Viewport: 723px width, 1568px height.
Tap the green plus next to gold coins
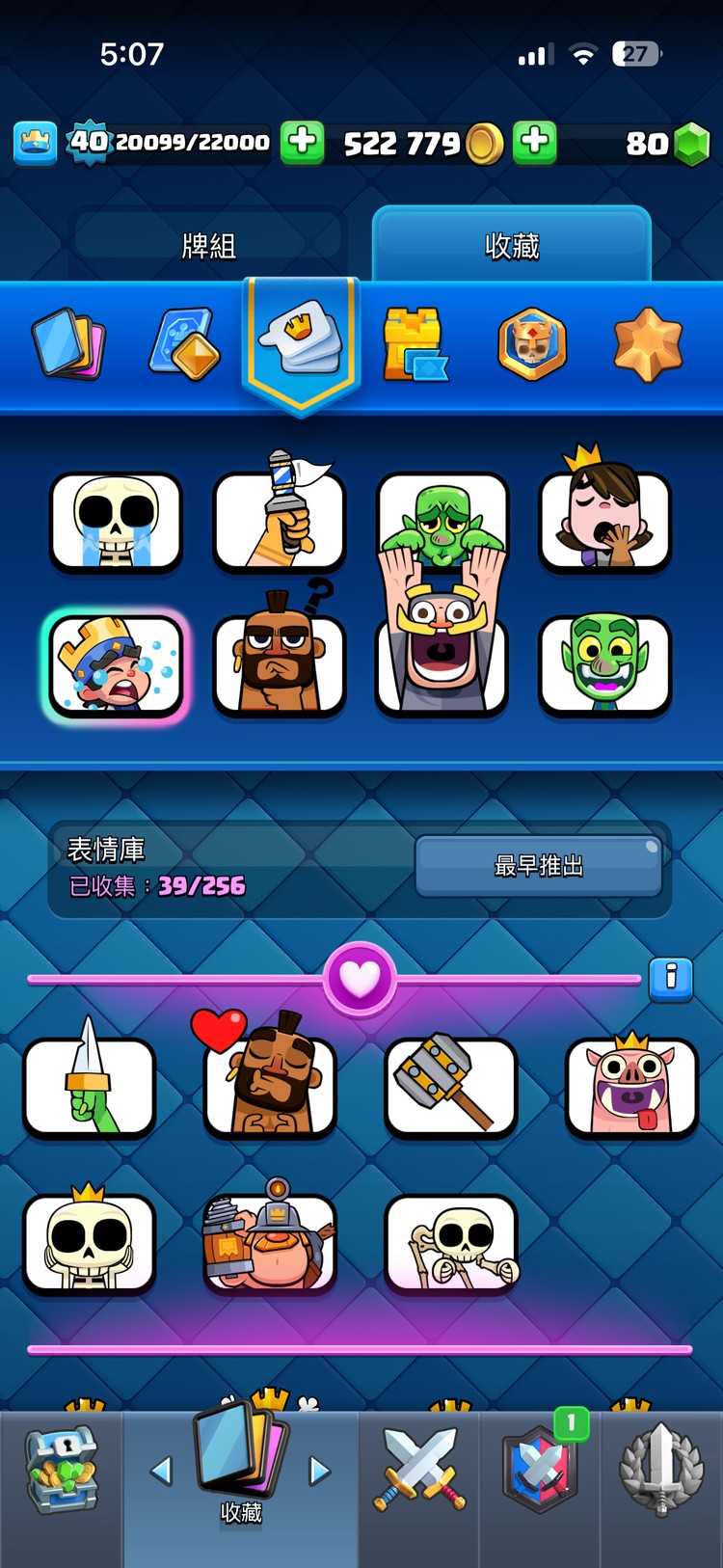[535, 143]
